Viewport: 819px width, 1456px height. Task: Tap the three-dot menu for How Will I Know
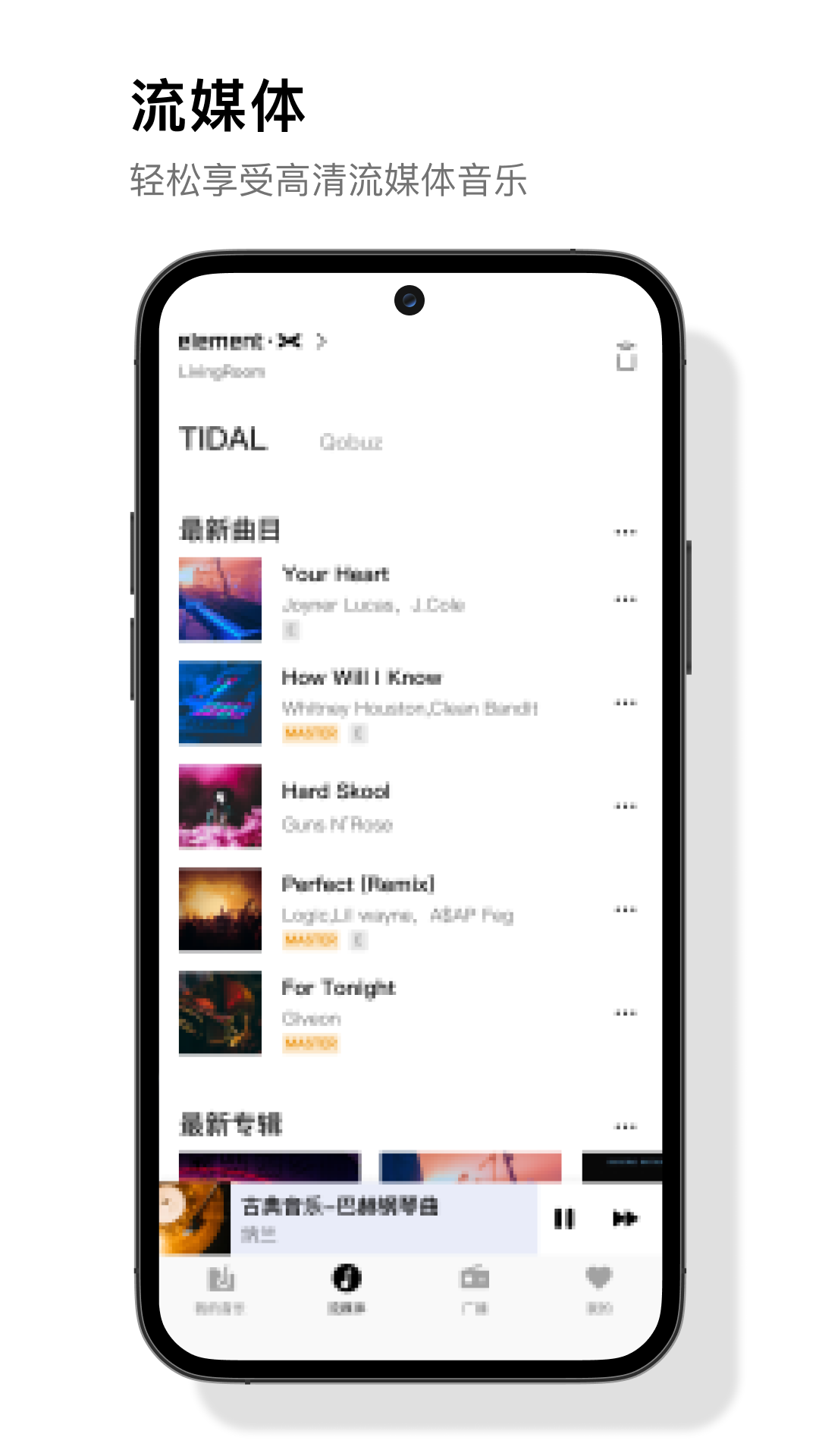coord(625,704)
